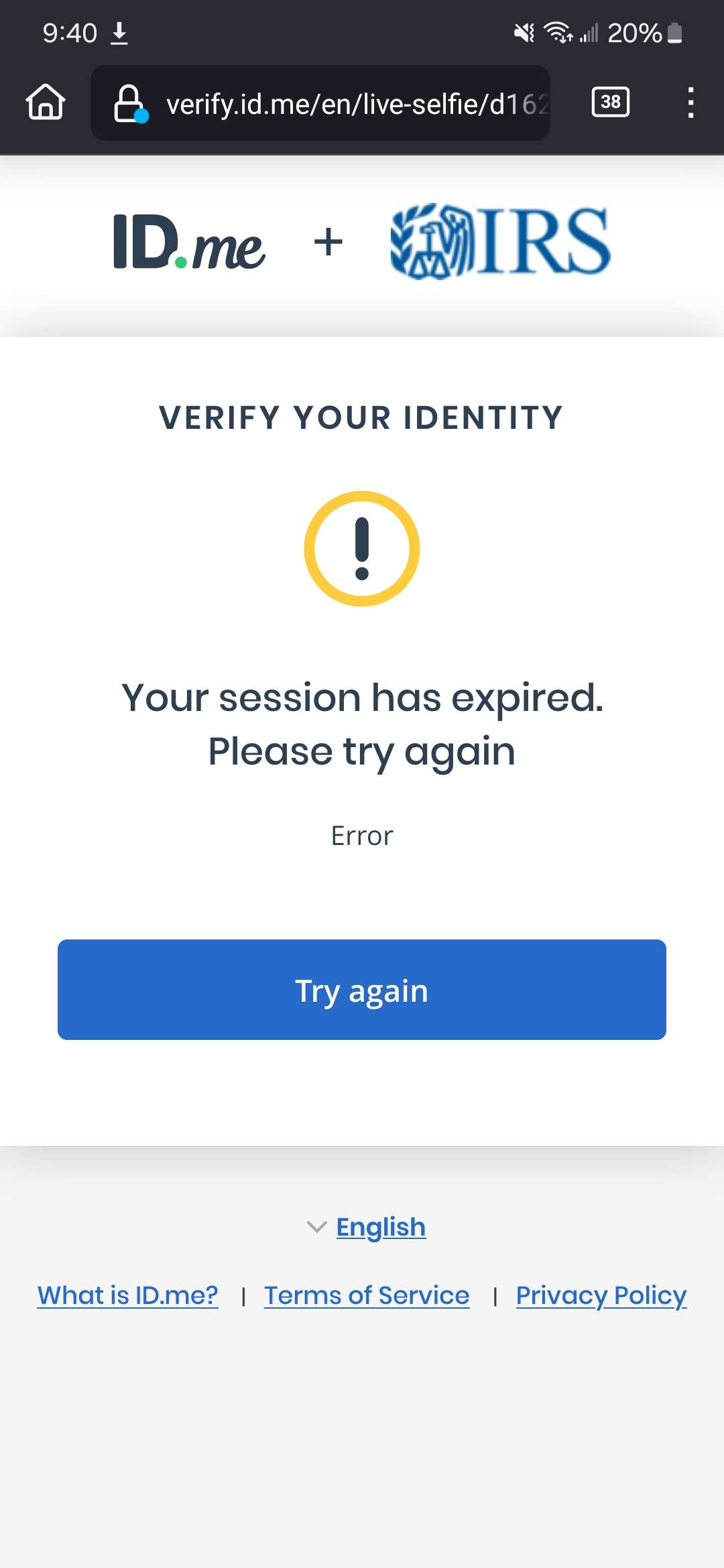This screenshot has width=724, height=1568.
Task: Tap the Try again button
Action: pyautogui.click(x=361, y=990)
